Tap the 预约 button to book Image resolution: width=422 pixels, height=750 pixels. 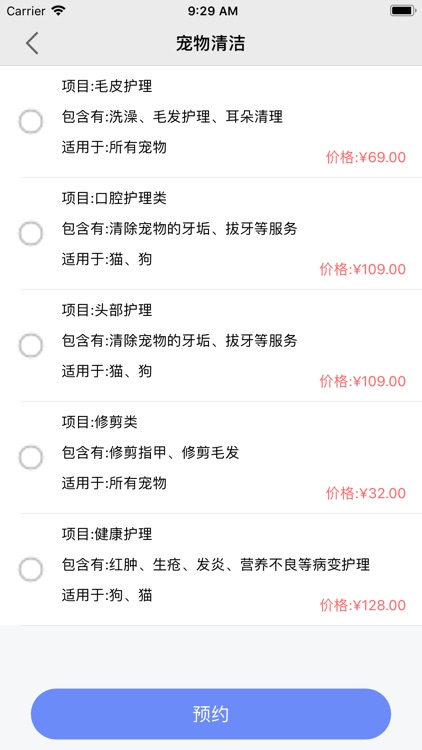click(x=211, y=714)
